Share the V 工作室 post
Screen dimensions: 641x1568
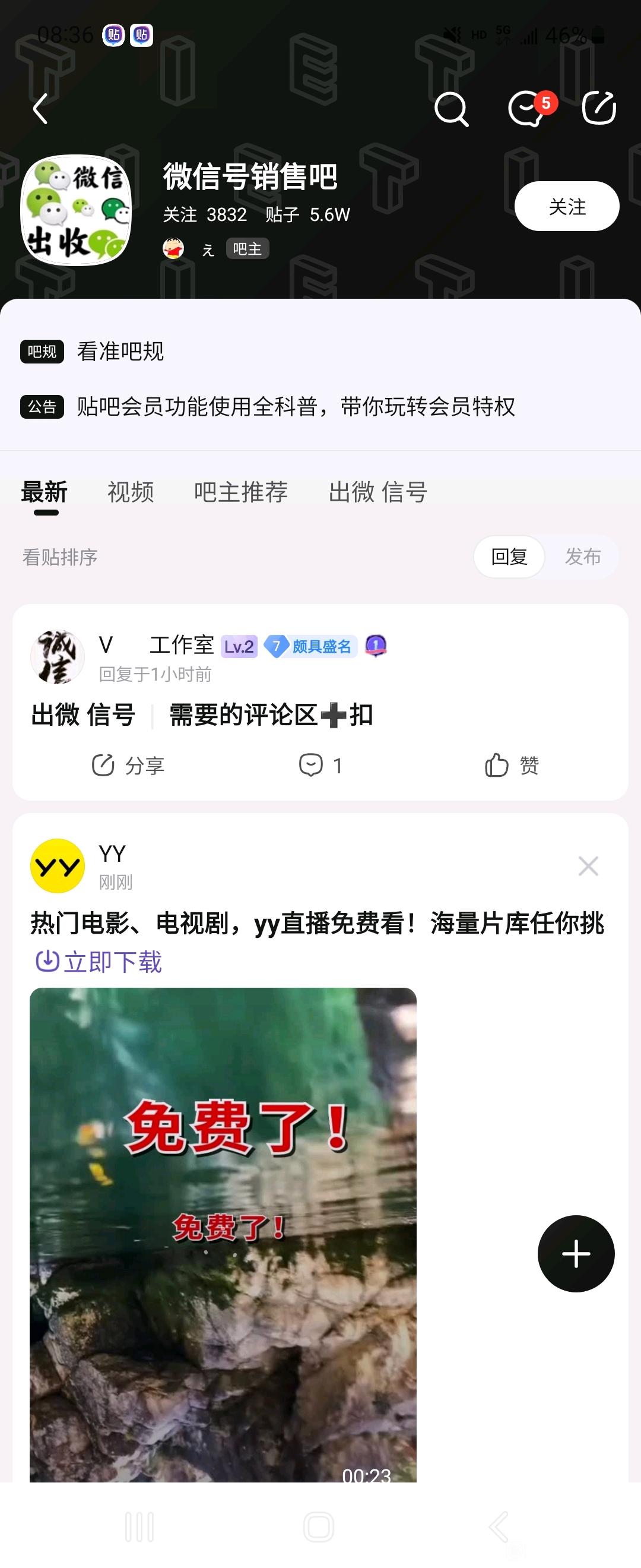tap(128, 765)
